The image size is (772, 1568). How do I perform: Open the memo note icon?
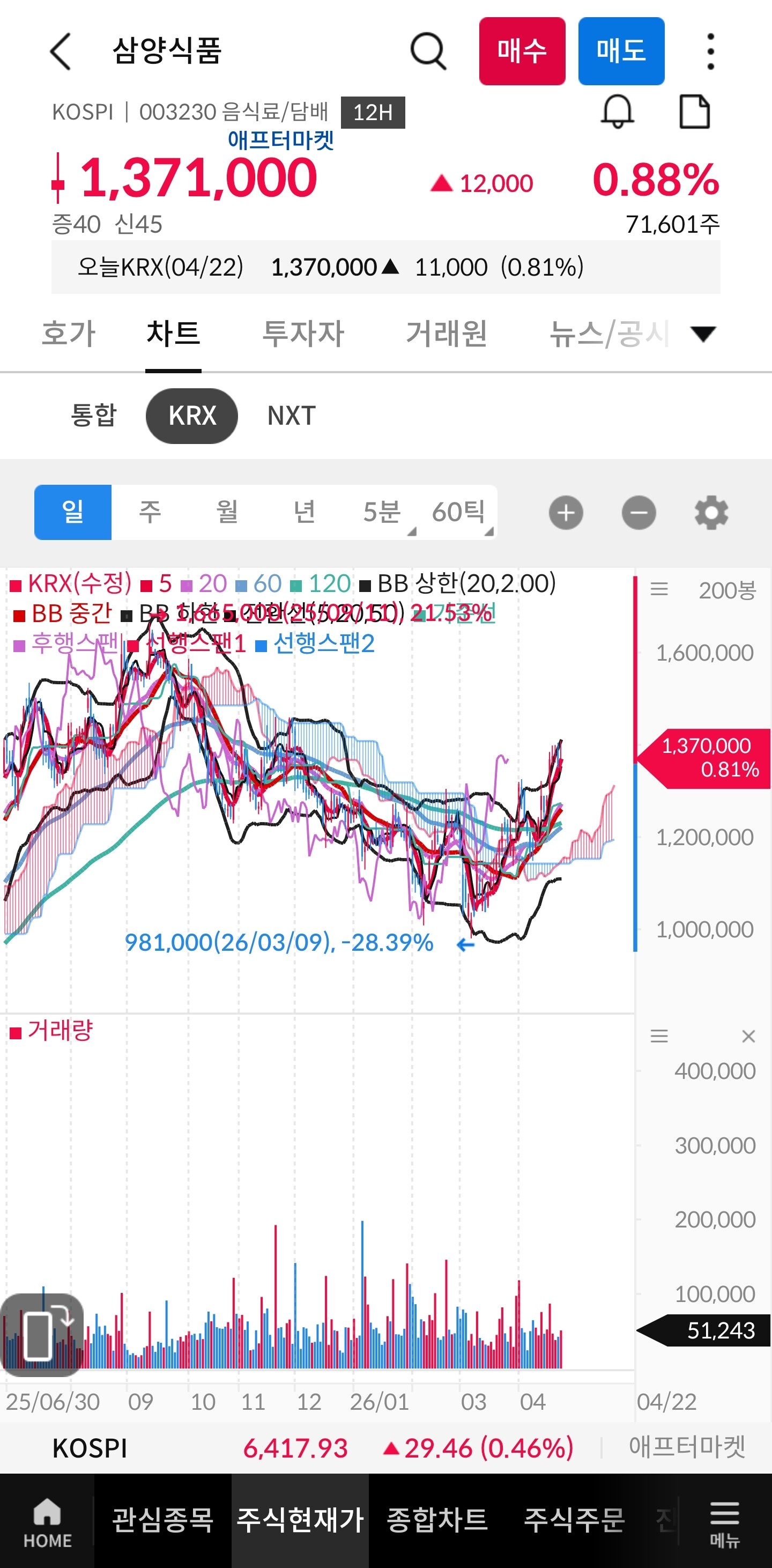(x=694, y=112)
